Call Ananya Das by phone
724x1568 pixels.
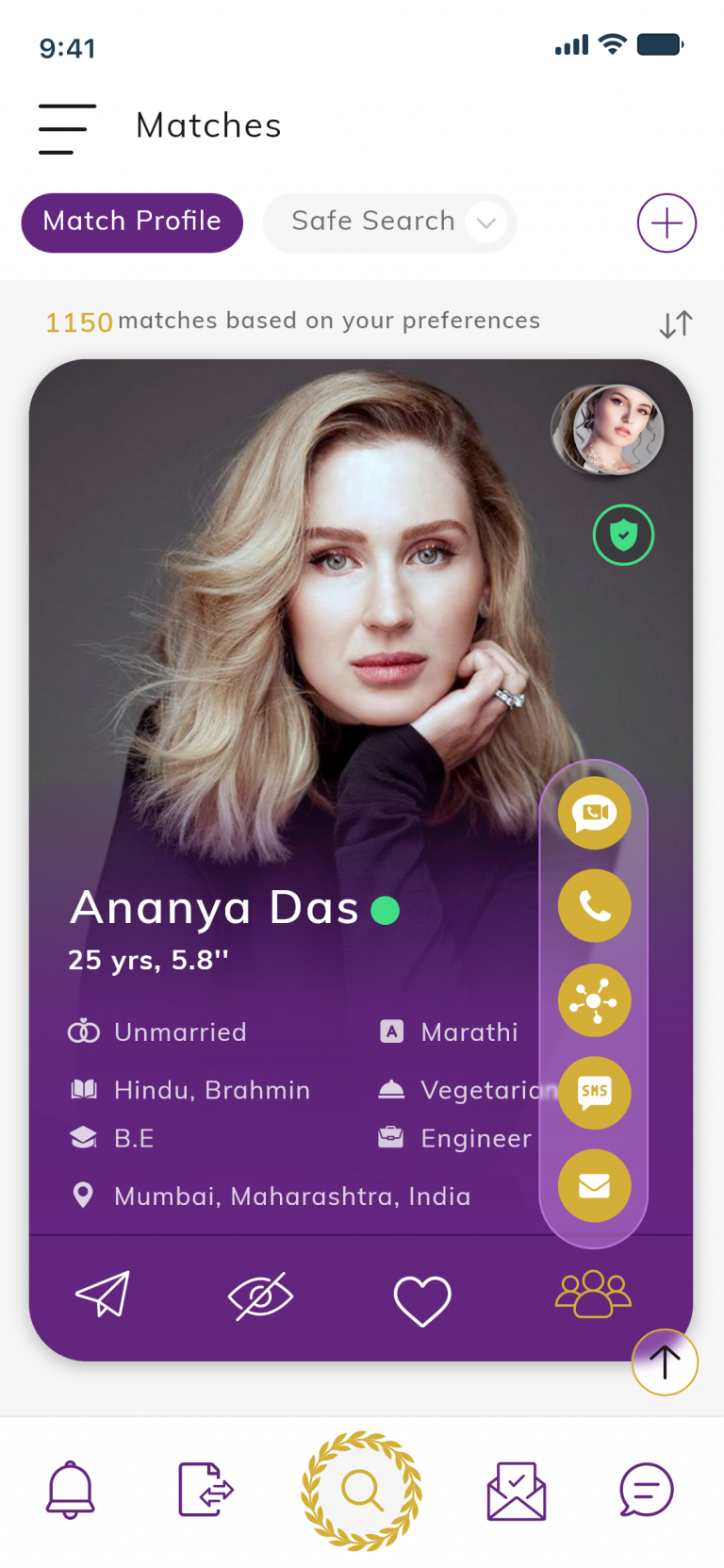pyautogui.click(x=594, y=906)
